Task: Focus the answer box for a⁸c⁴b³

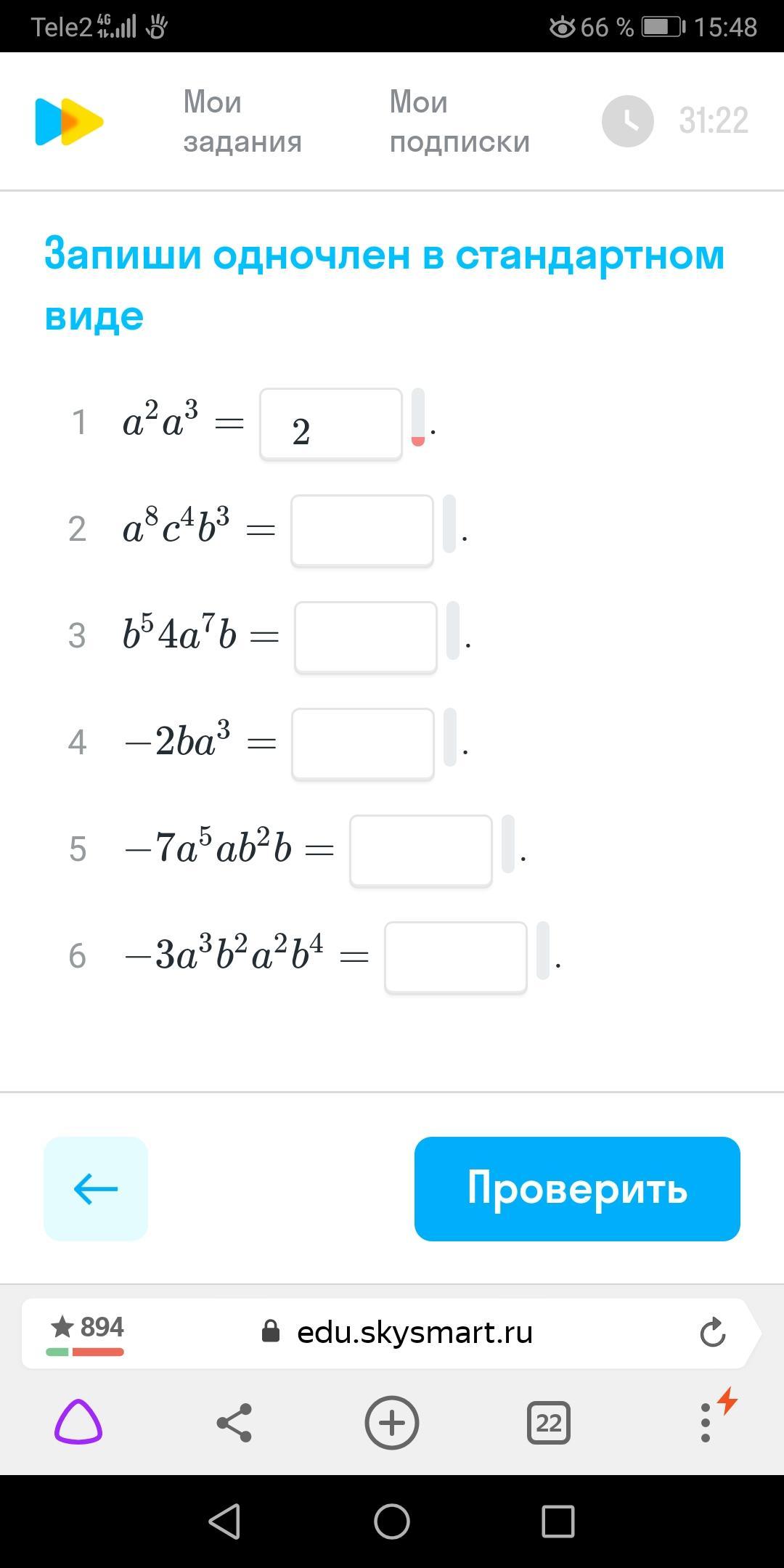Action: point(362,531)
